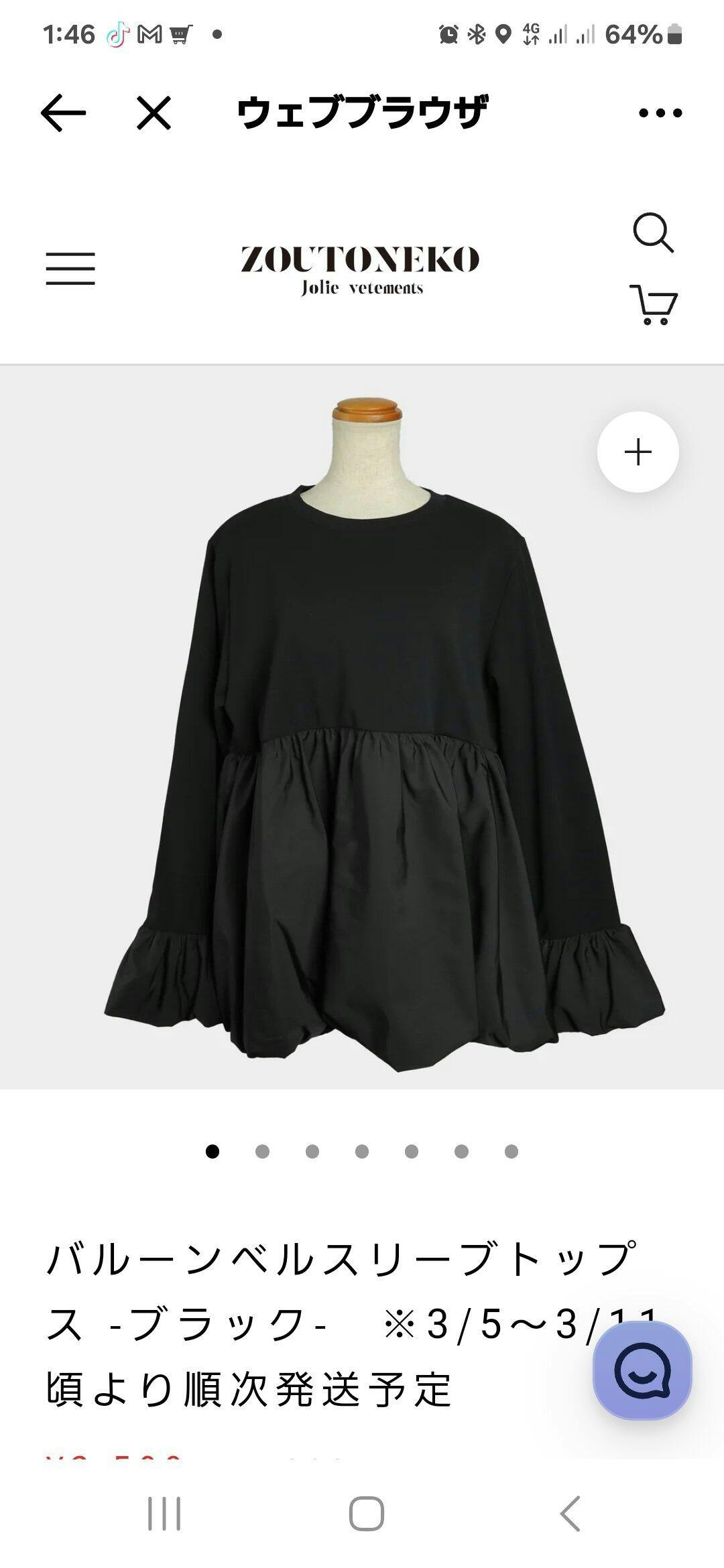Go back in the web browser
The image size is (724, 1568).
(x=63, y=112)
